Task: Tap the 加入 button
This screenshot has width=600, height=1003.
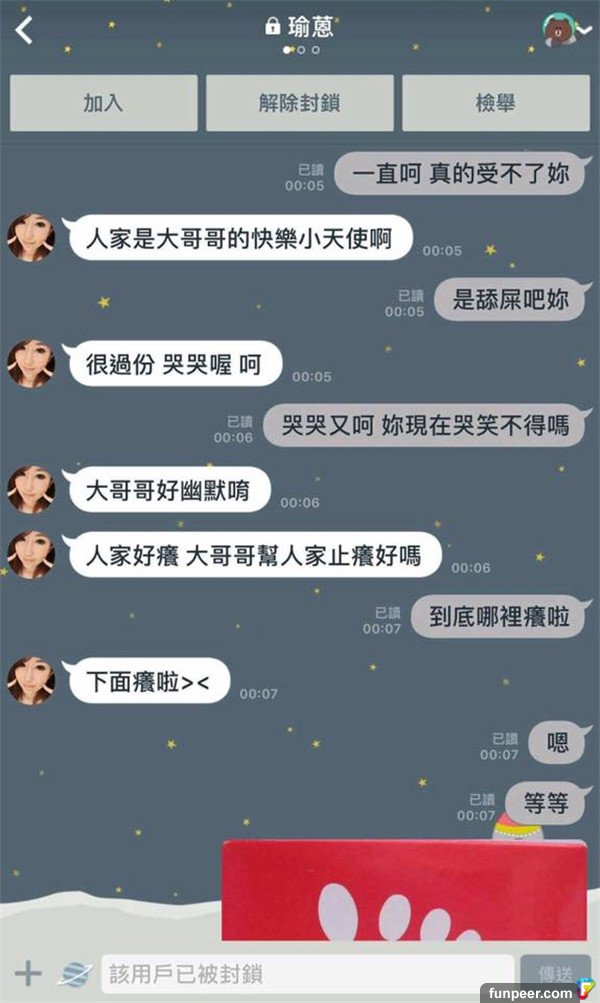Action: click(x=103, y=103)
